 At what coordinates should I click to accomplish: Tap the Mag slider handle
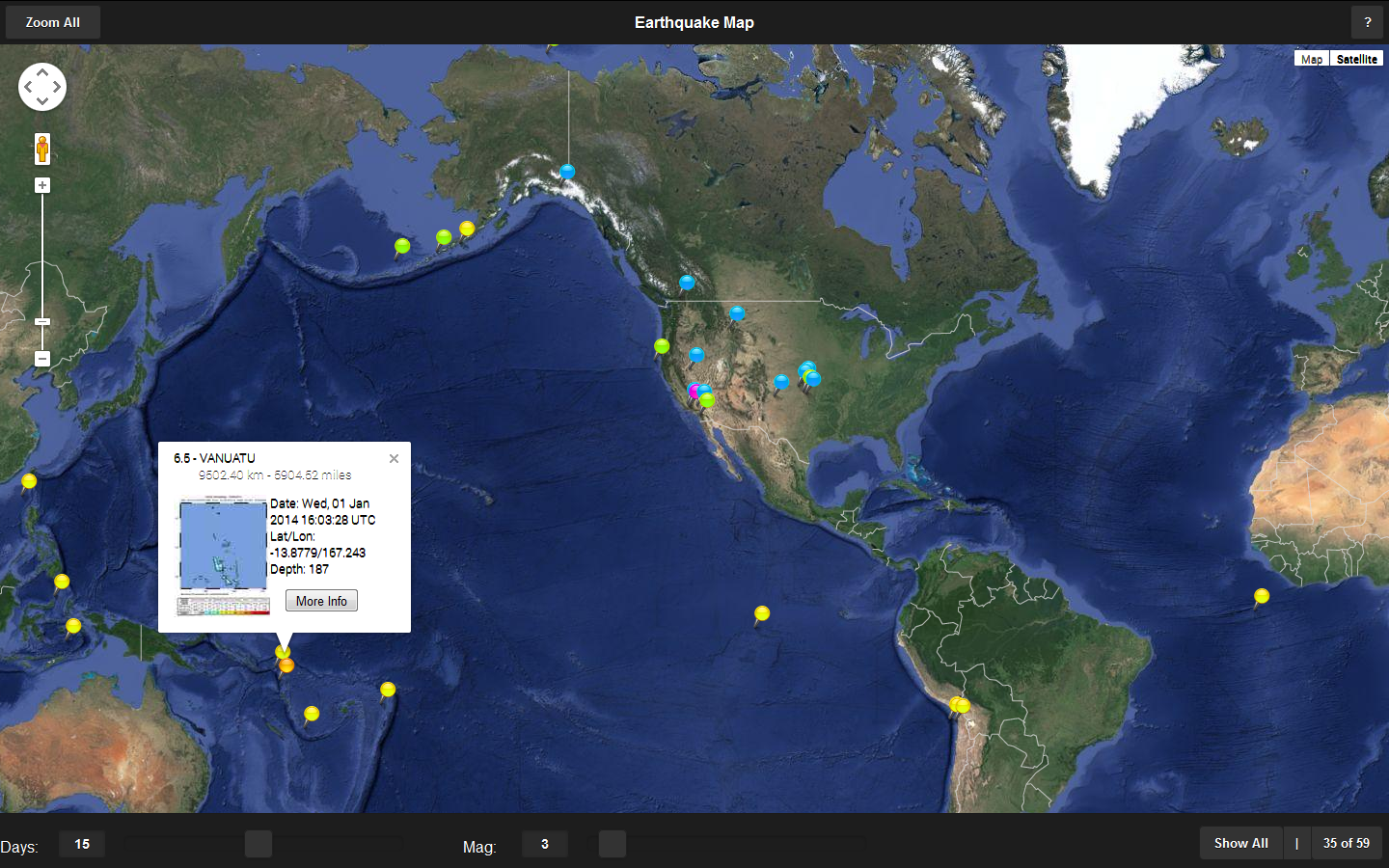coord(613,844)
